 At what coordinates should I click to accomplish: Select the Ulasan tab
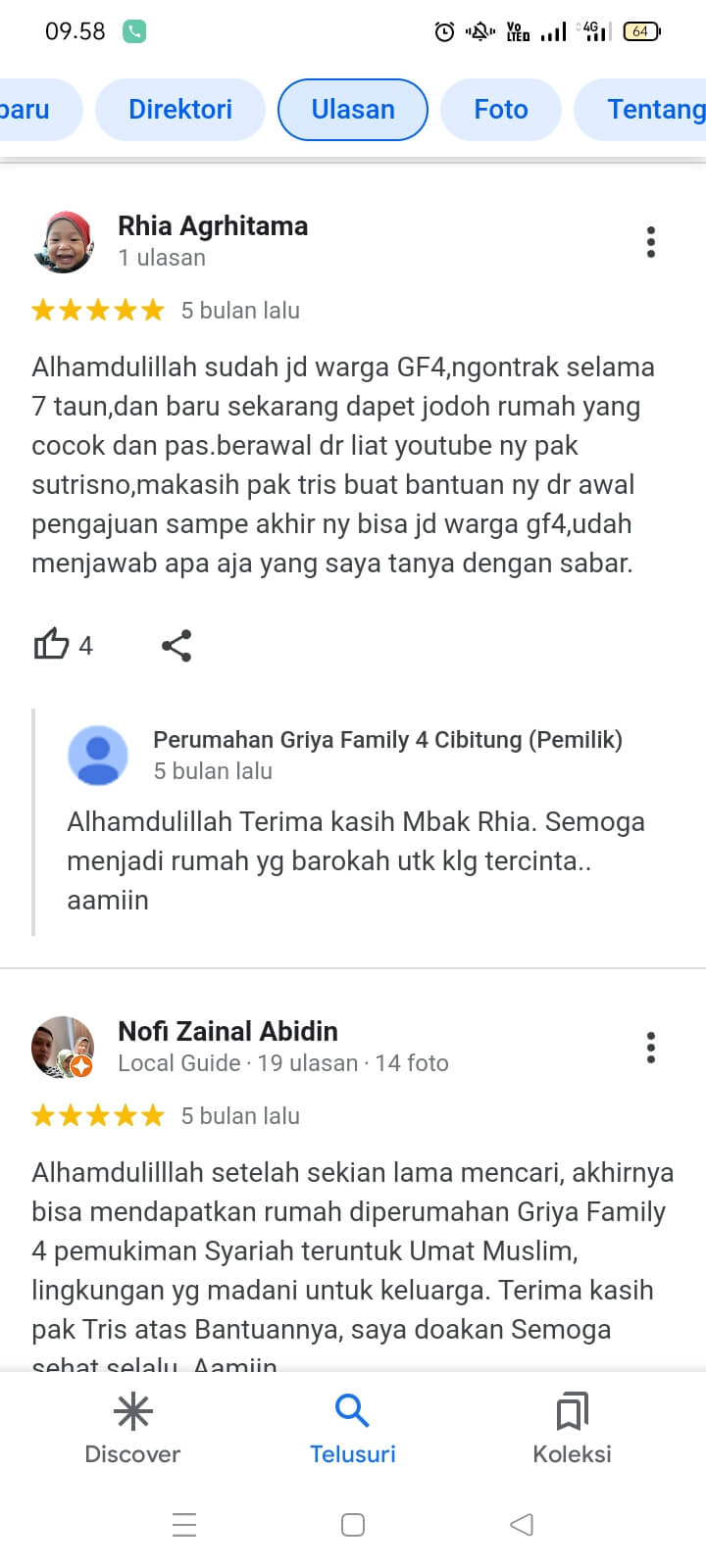(353, 109)
